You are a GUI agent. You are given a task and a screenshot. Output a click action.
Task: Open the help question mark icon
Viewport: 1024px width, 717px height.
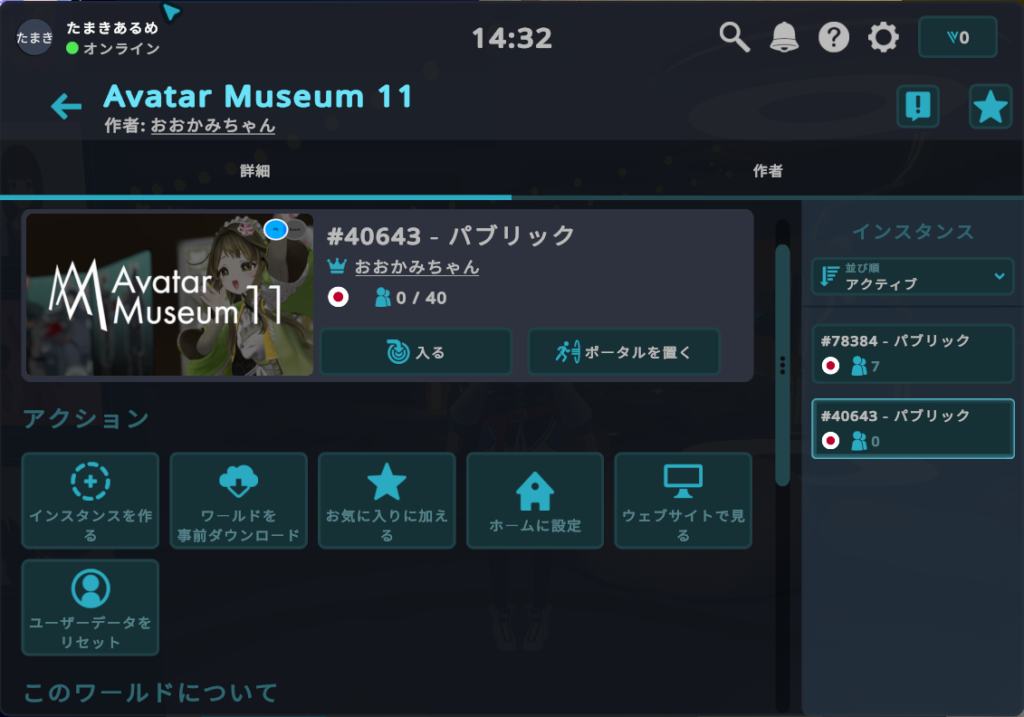(x=833, y=38)
